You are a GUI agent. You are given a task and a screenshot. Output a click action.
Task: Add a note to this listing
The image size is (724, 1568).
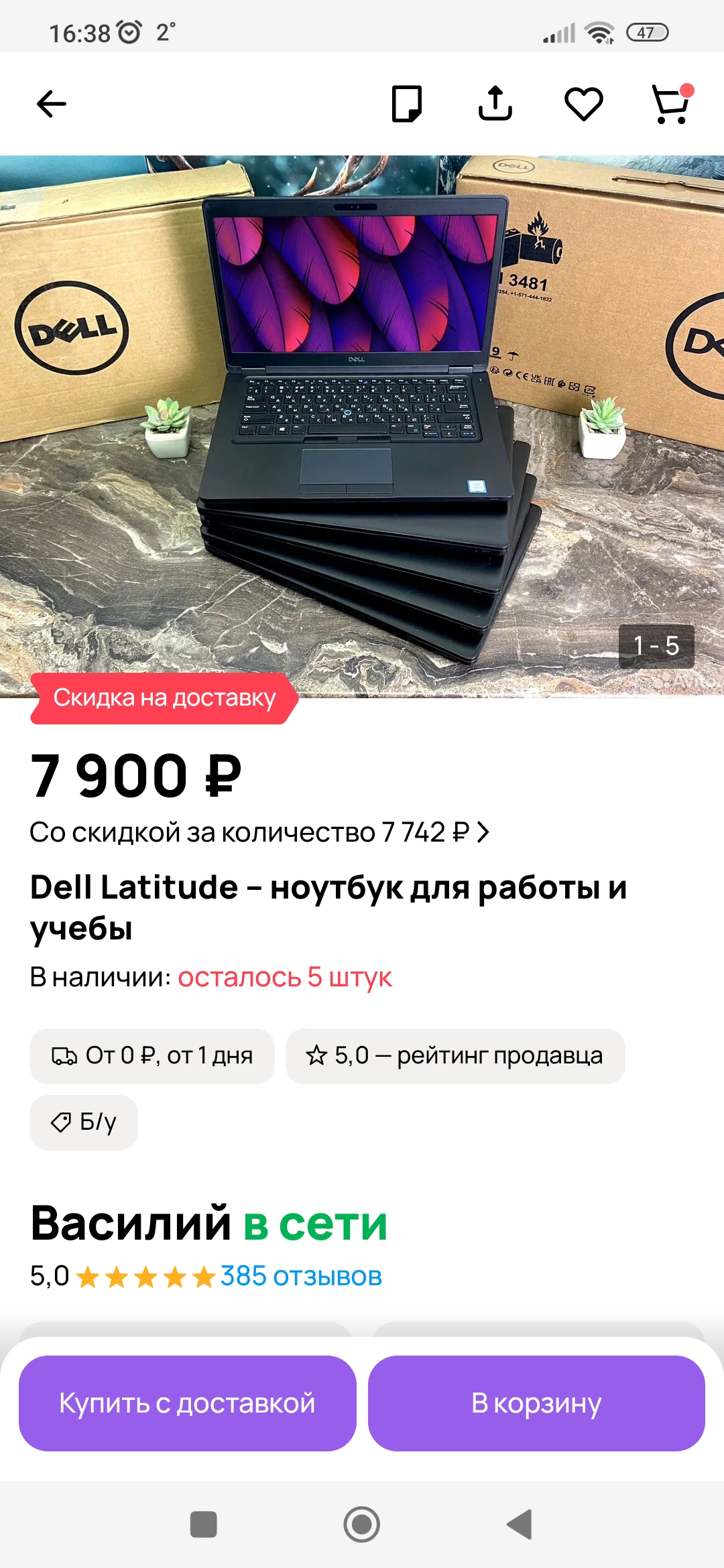click(x=407, y=104)
